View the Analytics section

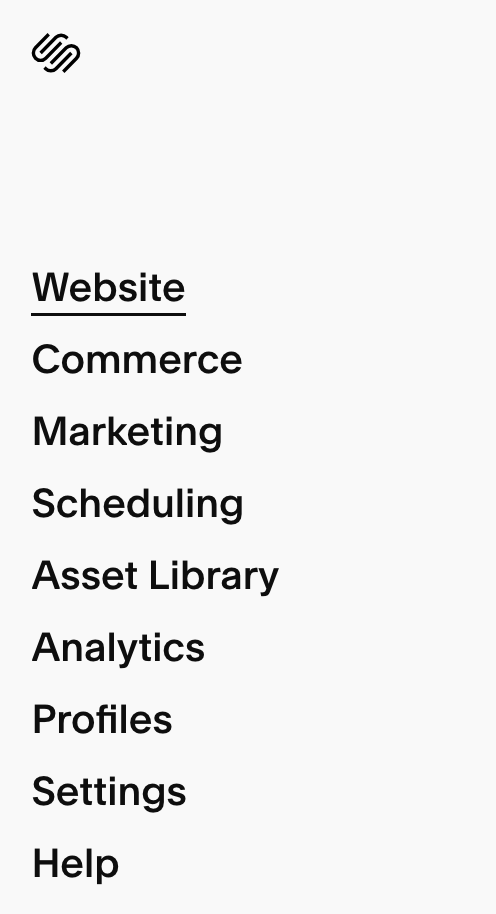(118, 648)
